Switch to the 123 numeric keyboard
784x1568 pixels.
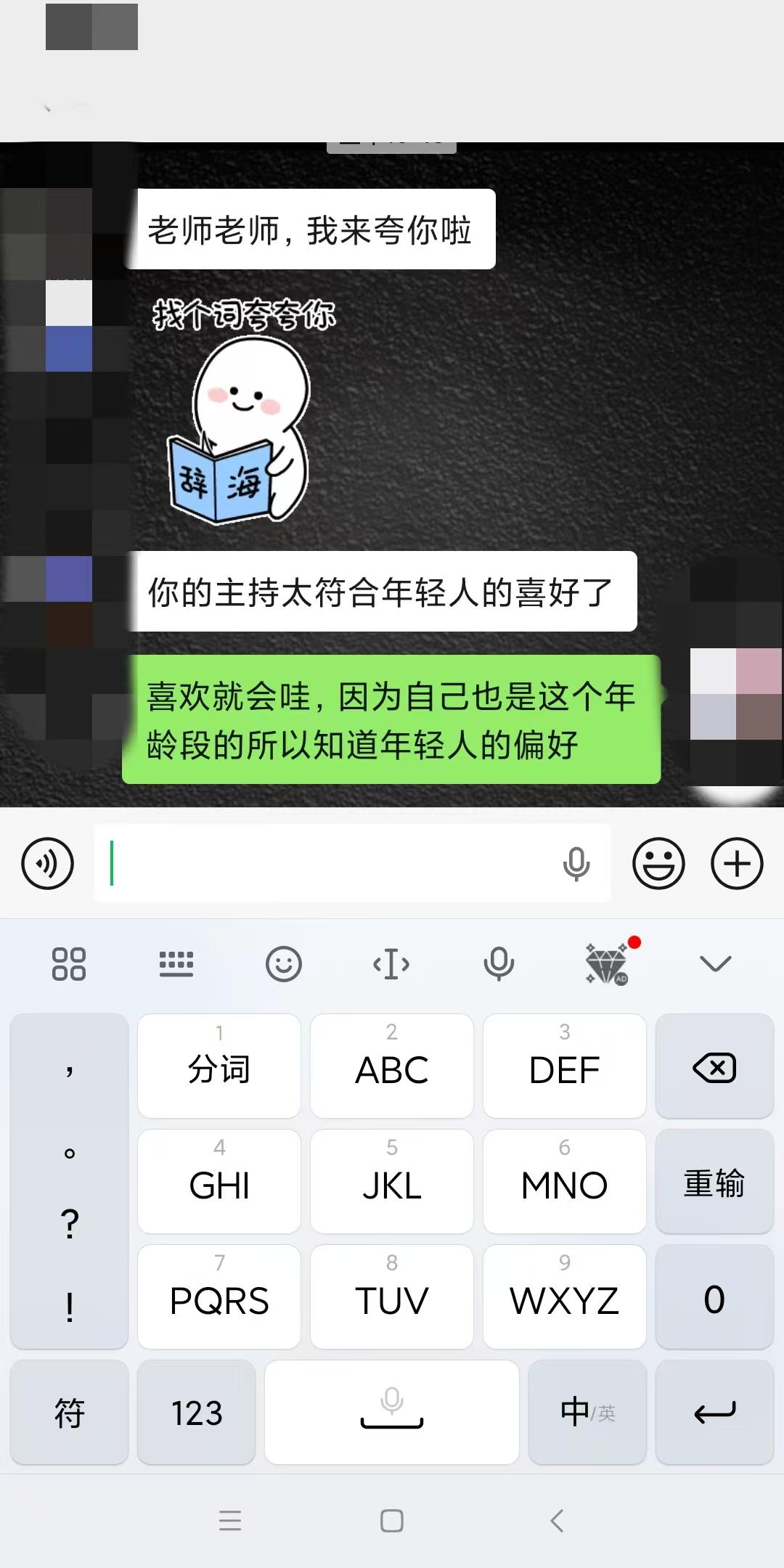pos(196,1412)
